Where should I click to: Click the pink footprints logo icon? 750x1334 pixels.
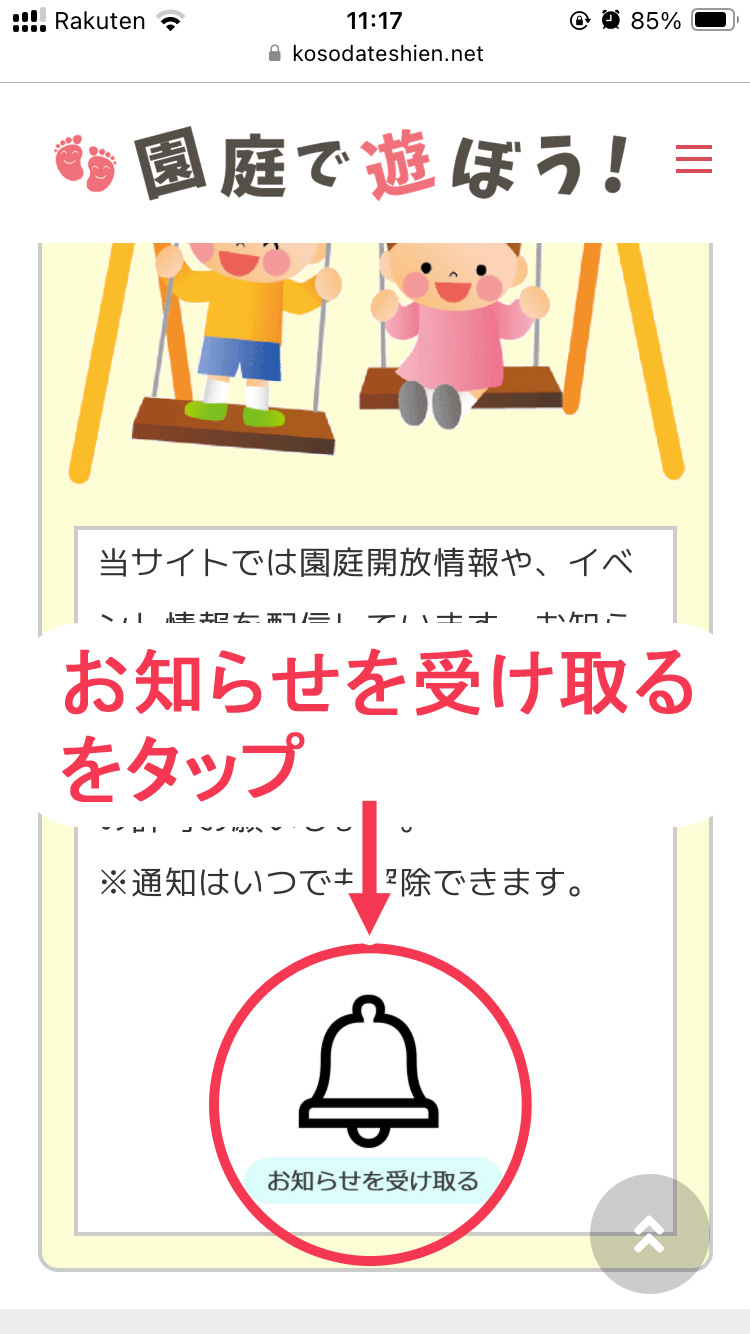[85, 163]
